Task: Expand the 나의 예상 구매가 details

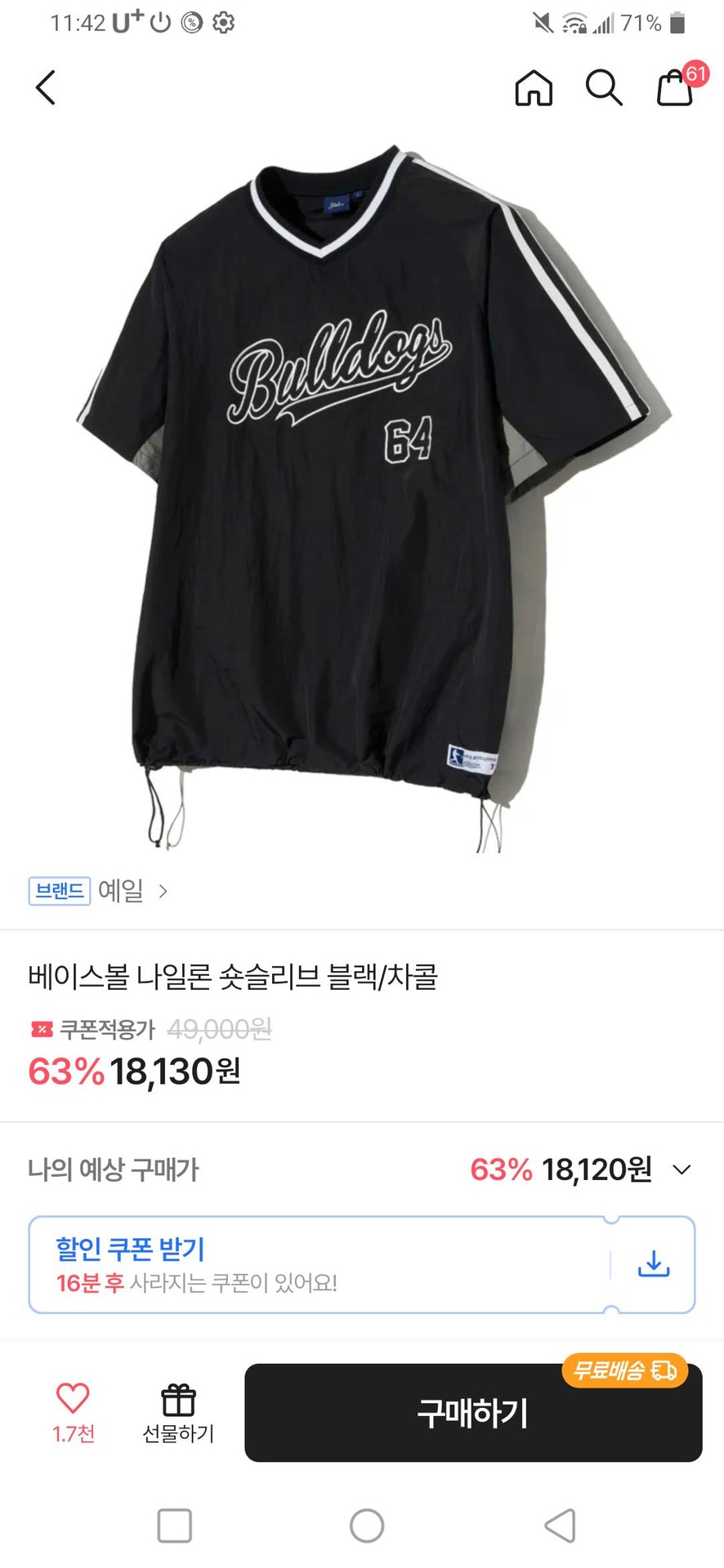Action: [682, 1169]
